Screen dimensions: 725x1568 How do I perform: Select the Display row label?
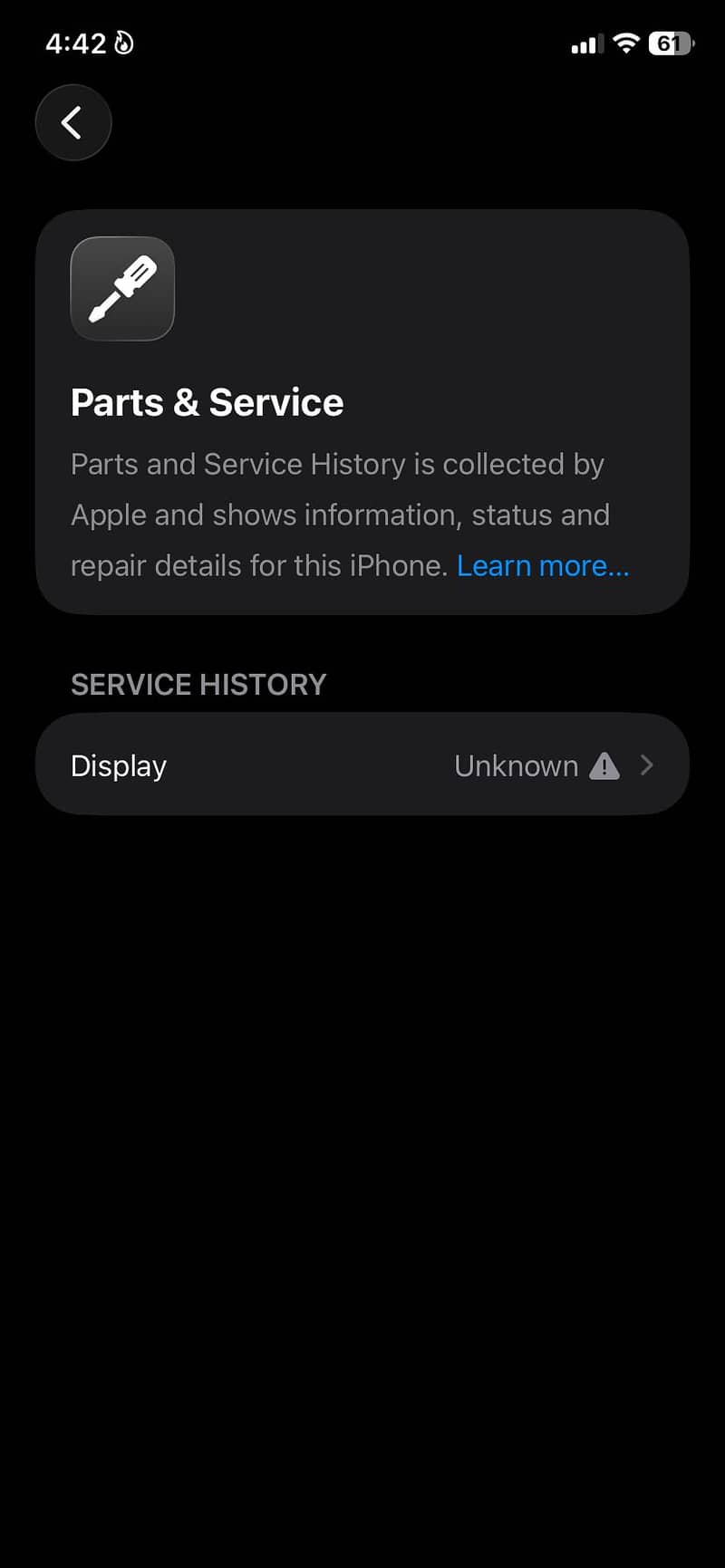pyautogui.click(x=118, y=765)
